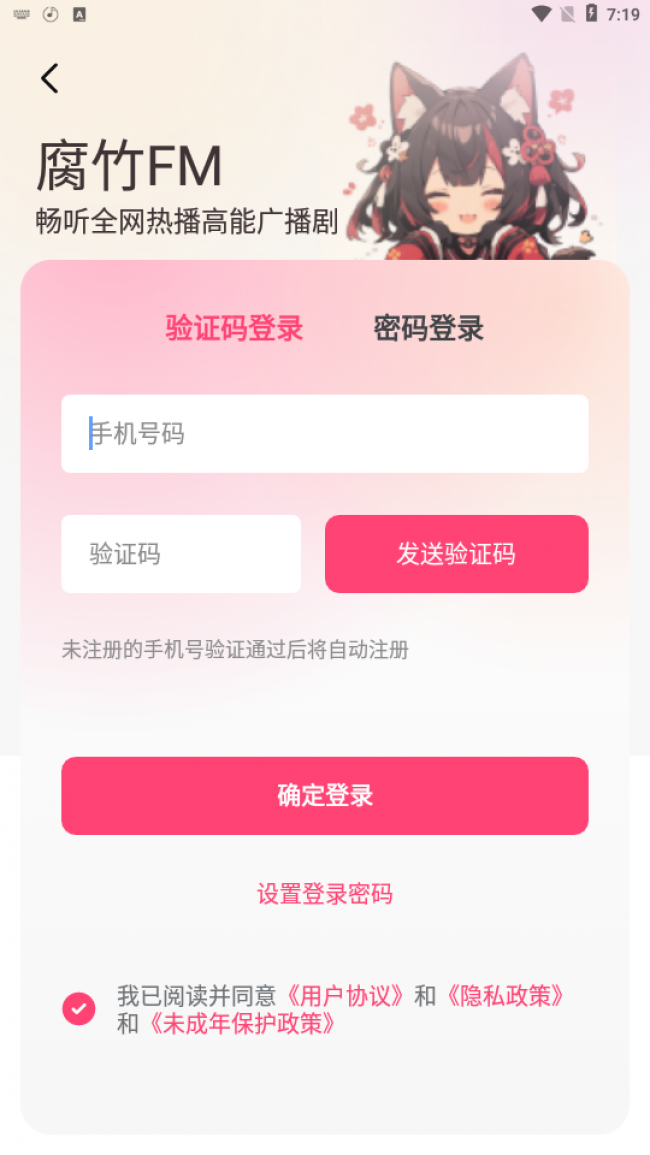Screen dimensions: 650x1155
Task: Switch to the 密码登录 tab
Action: click(428, 329)
